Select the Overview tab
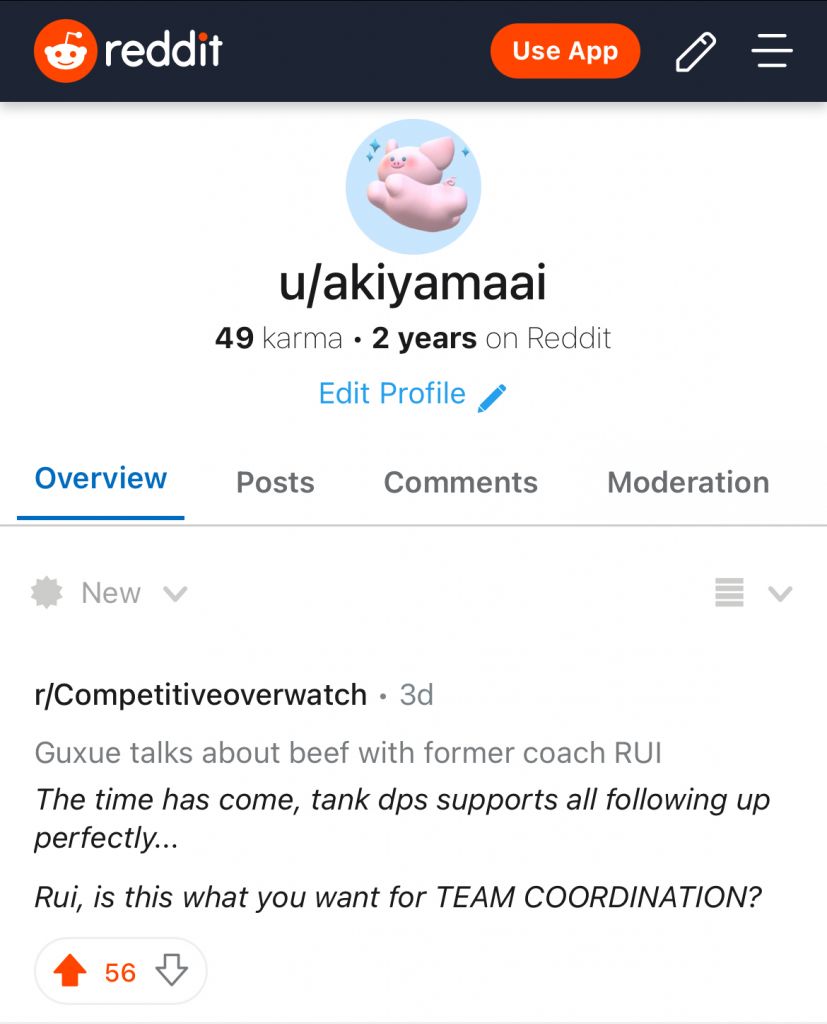The image size is (827, 1024). point(101,479)
